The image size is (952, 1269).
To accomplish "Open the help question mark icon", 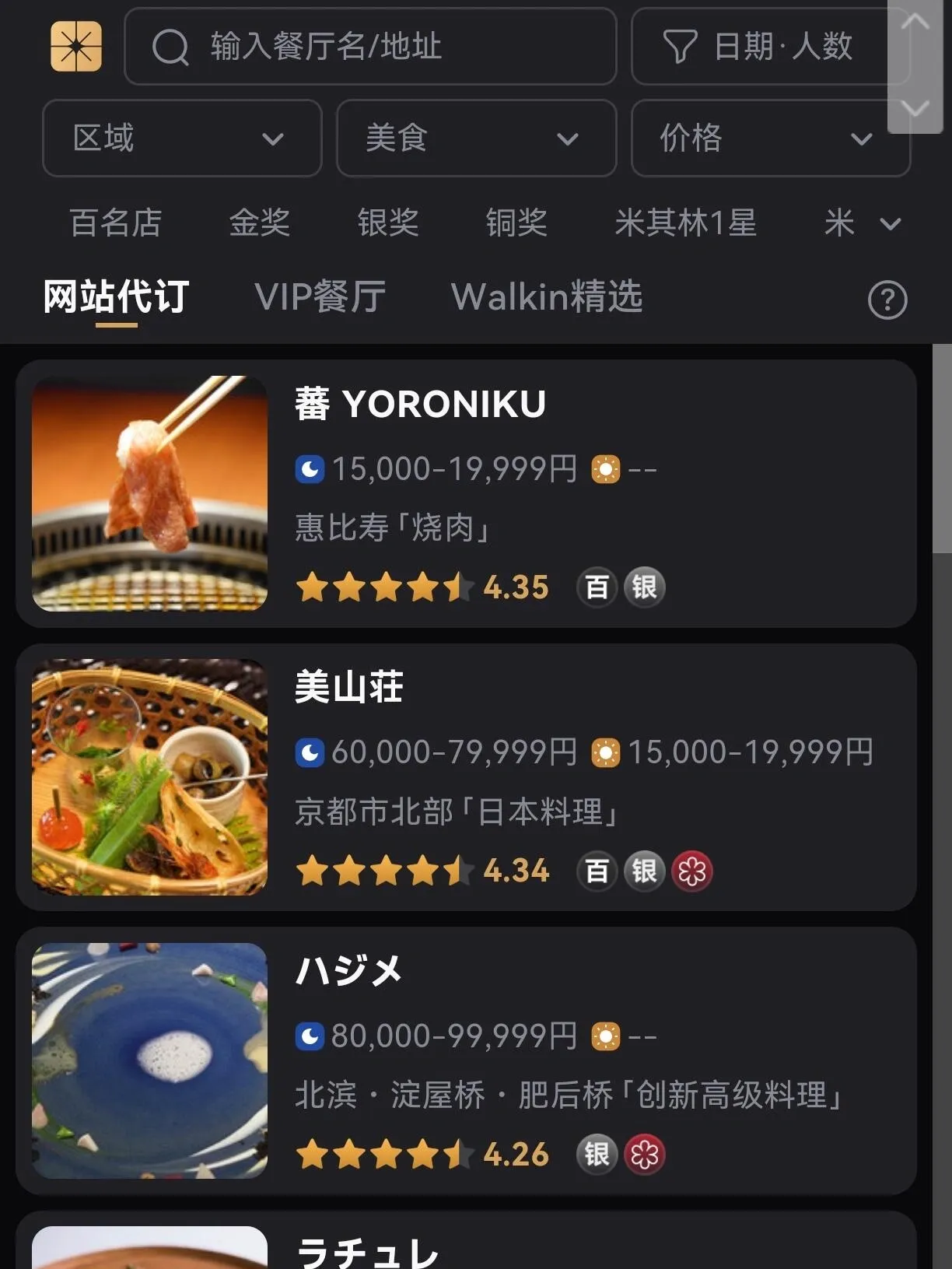I will 887,300.
